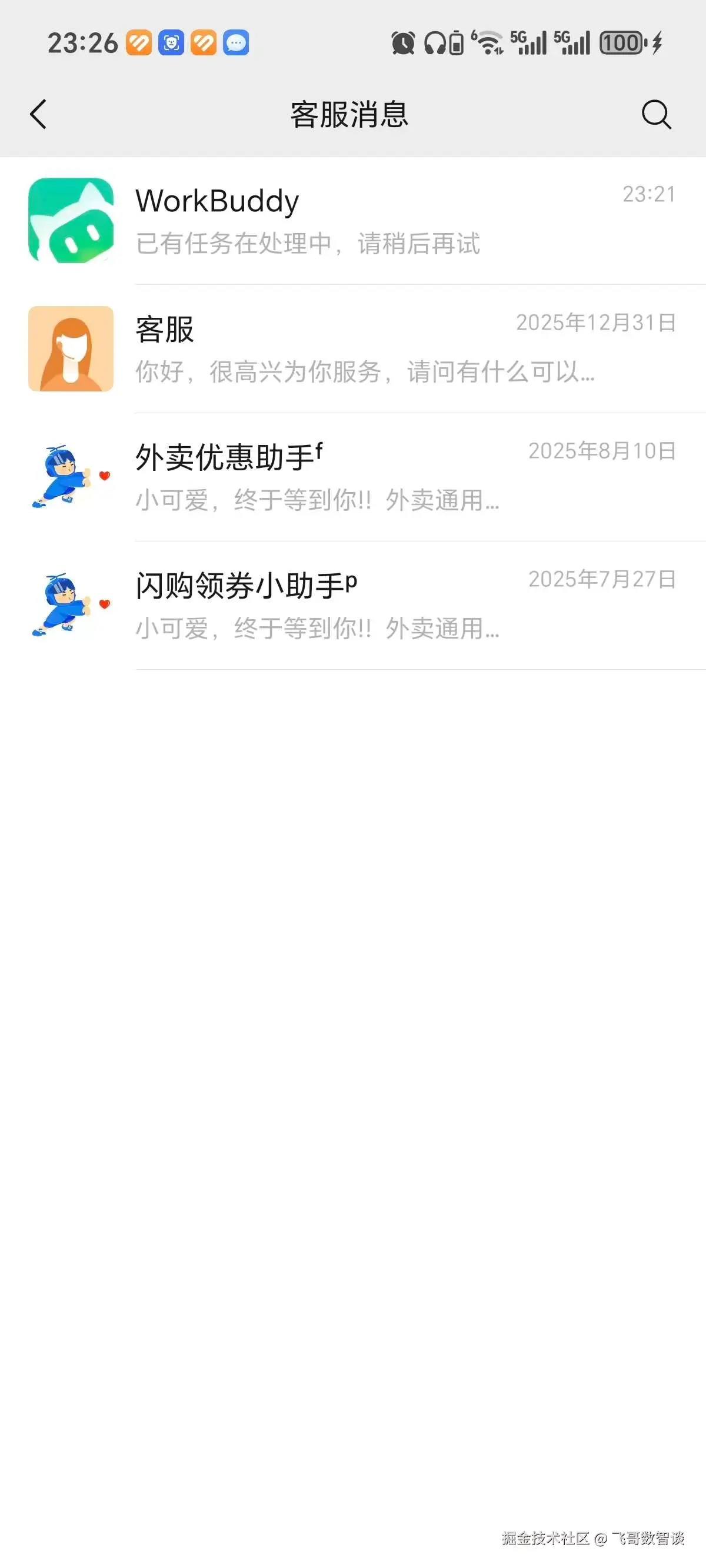
Task: Open the 外卖优惠助手 conversation
Action: (353, 477)
